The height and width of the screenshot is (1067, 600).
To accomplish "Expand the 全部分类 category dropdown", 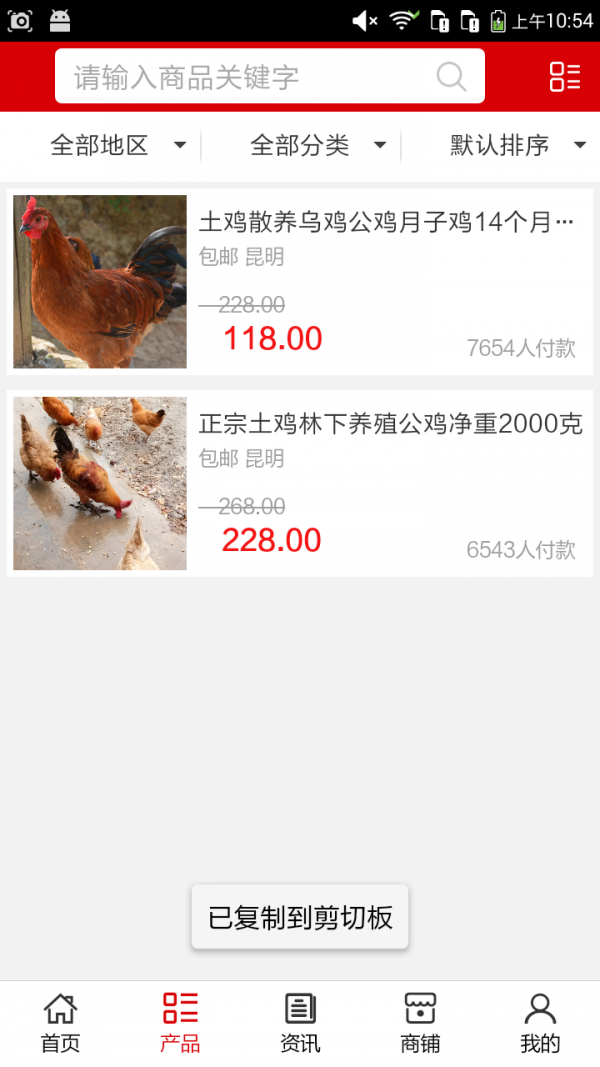I will point(318,146).
